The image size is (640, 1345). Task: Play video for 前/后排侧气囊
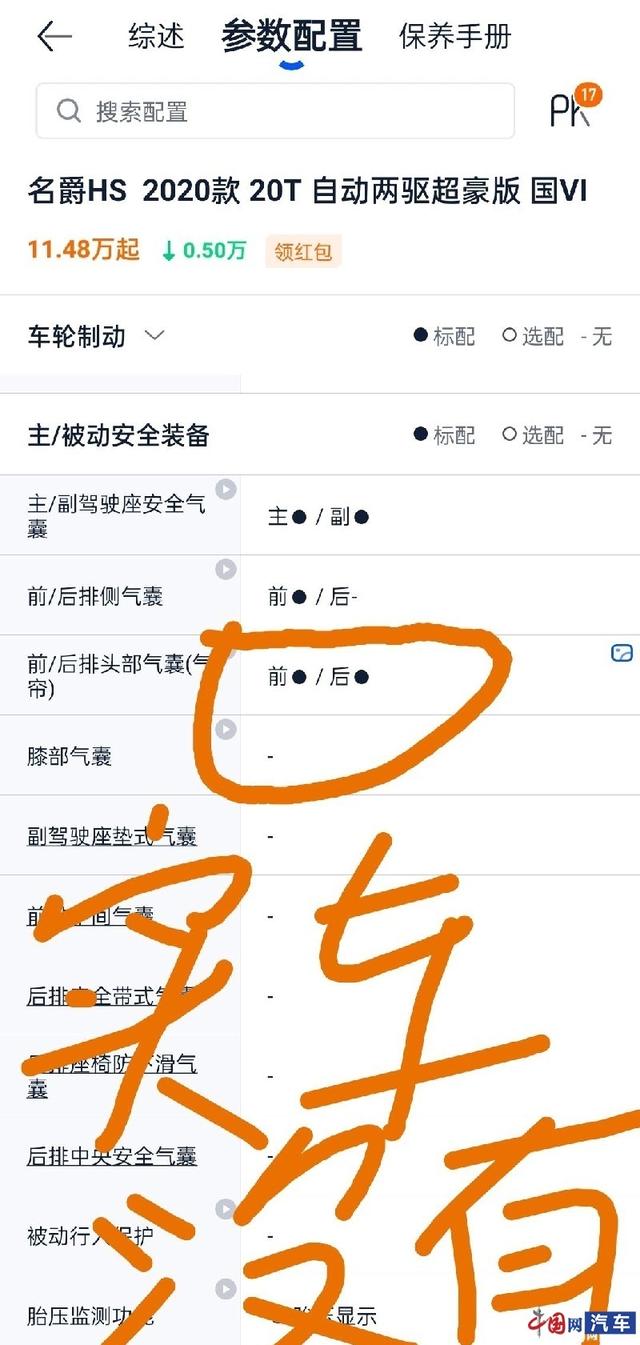[227, 569]
